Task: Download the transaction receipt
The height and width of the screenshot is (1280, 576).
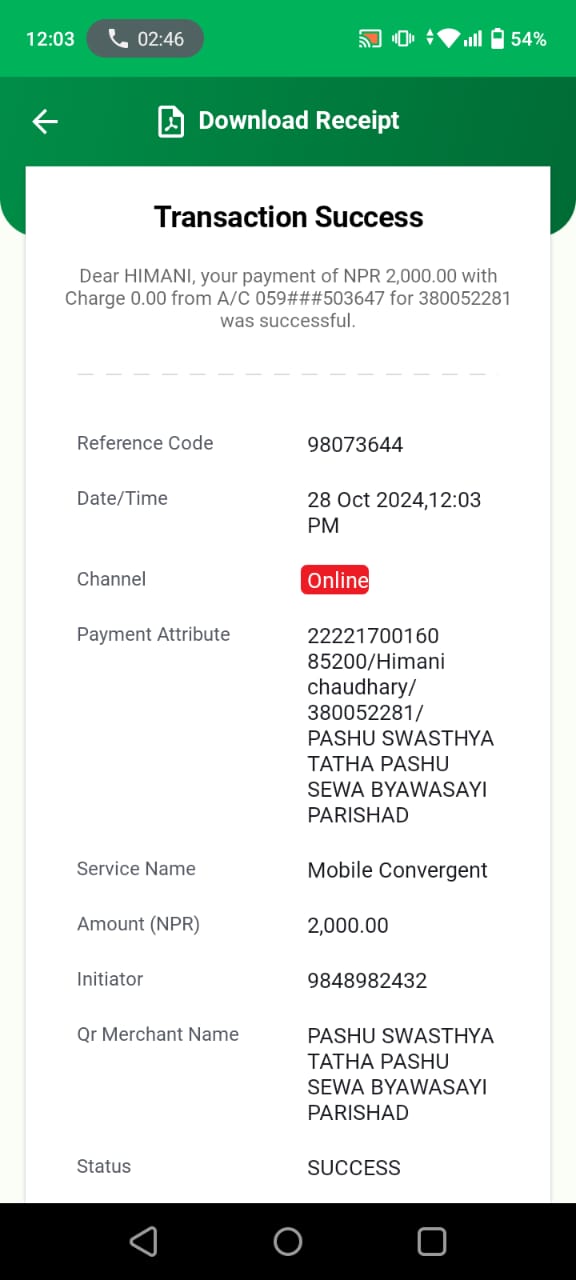Action: pos(279,121)
